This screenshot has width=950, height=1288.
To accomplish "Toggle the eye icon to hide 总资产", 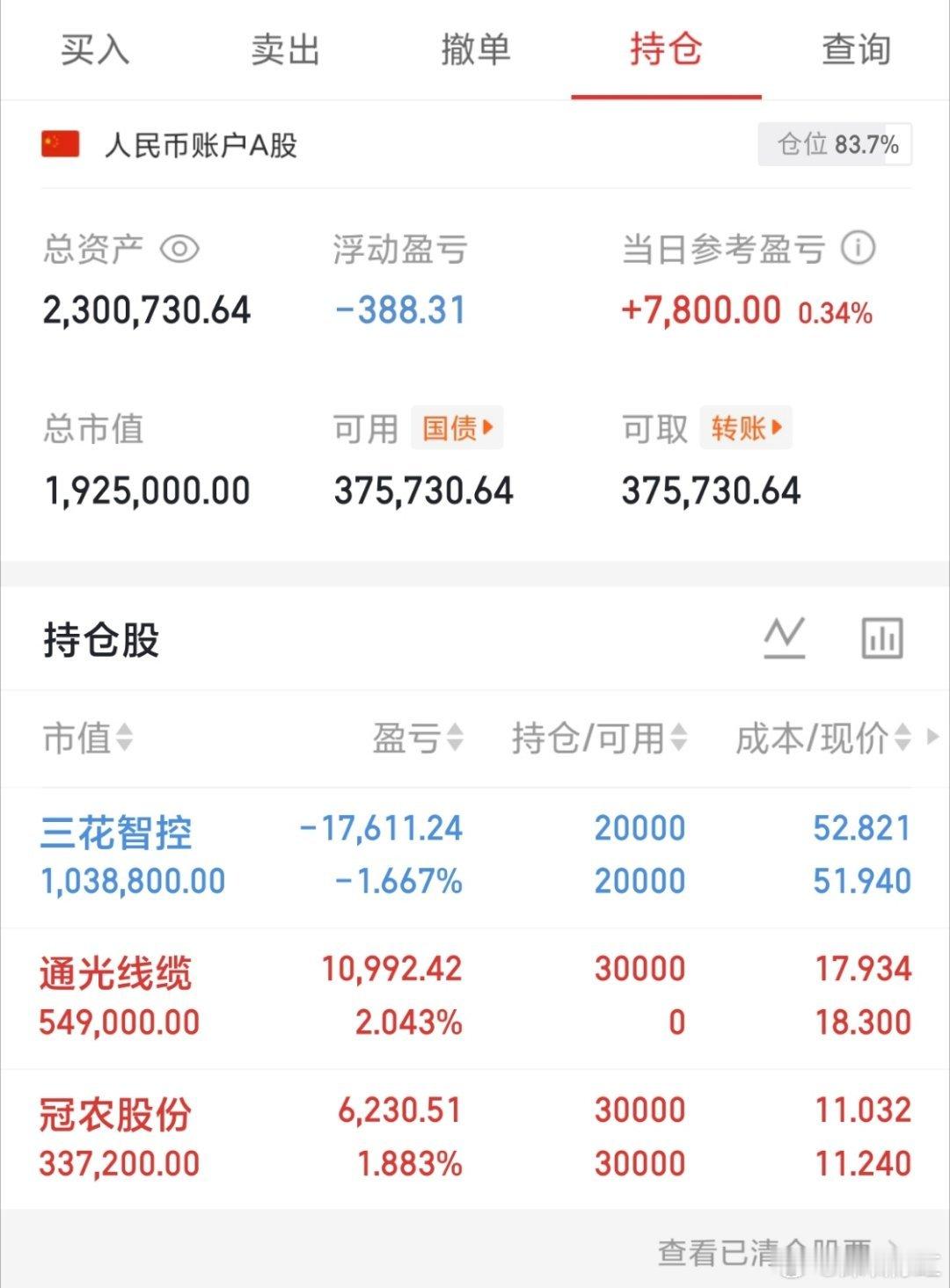I will 182,250.
